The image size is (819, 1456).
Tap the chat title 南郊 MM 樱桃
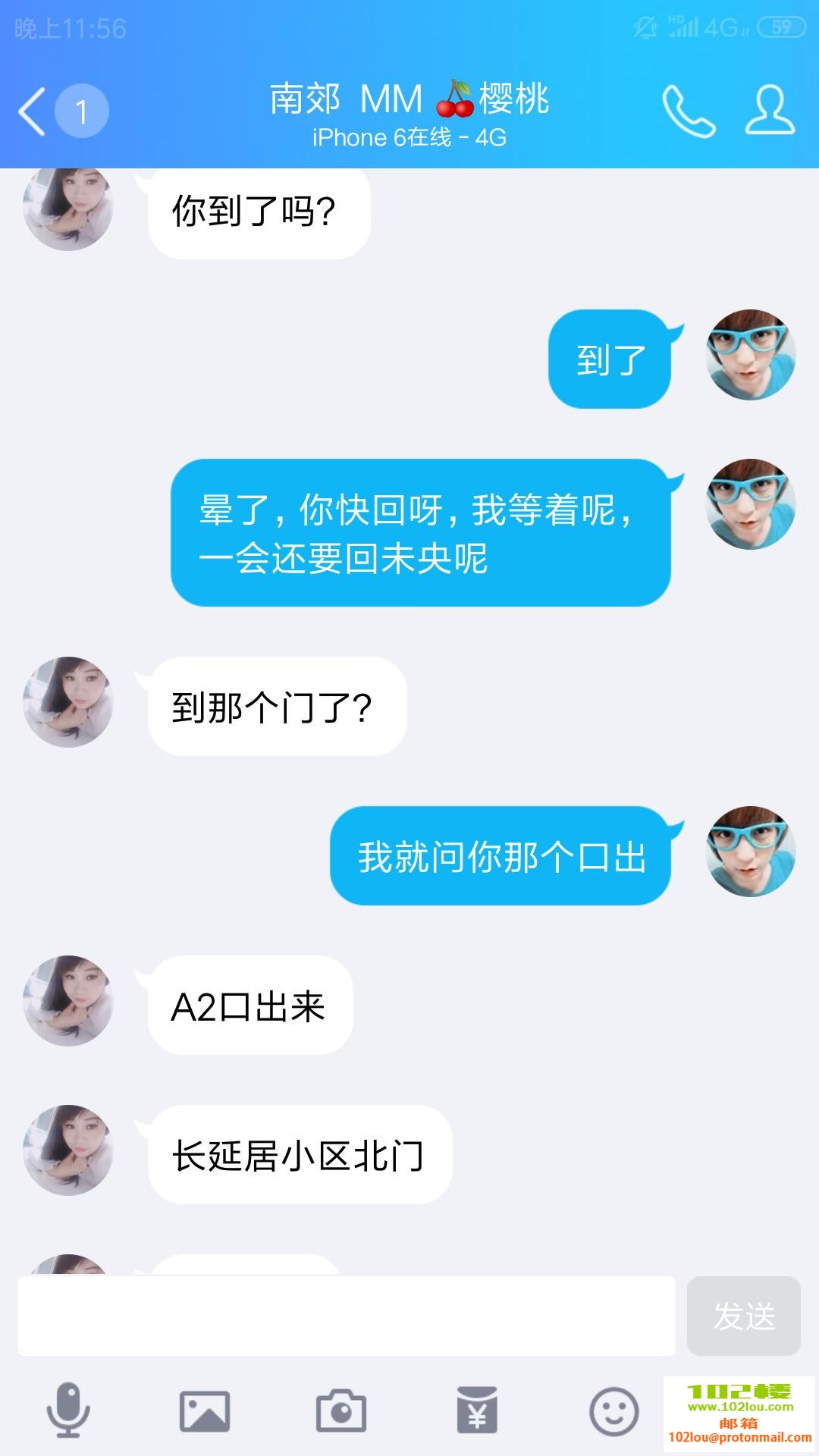click(409, 99)
